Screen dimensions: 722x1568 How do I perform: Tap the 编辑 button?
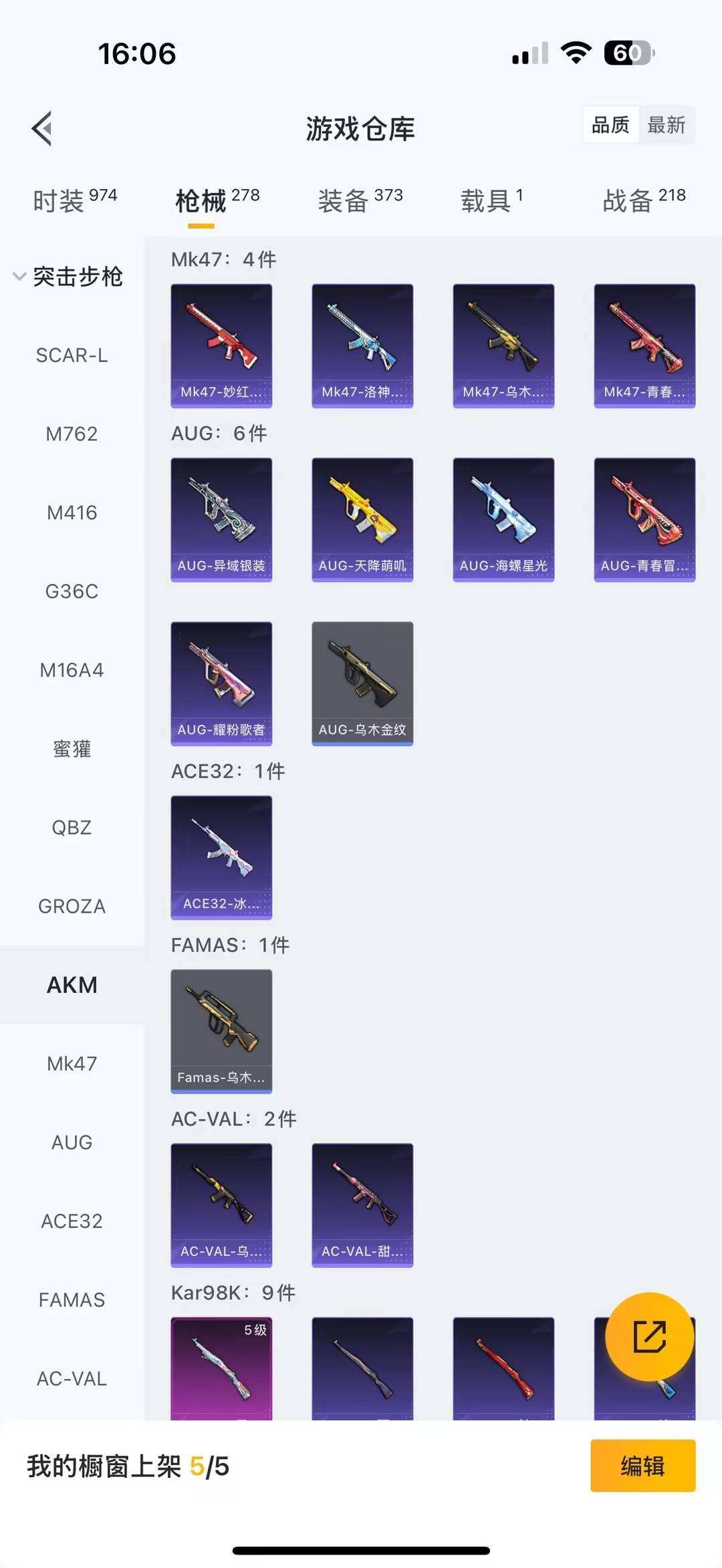[x=642, y=1466]
